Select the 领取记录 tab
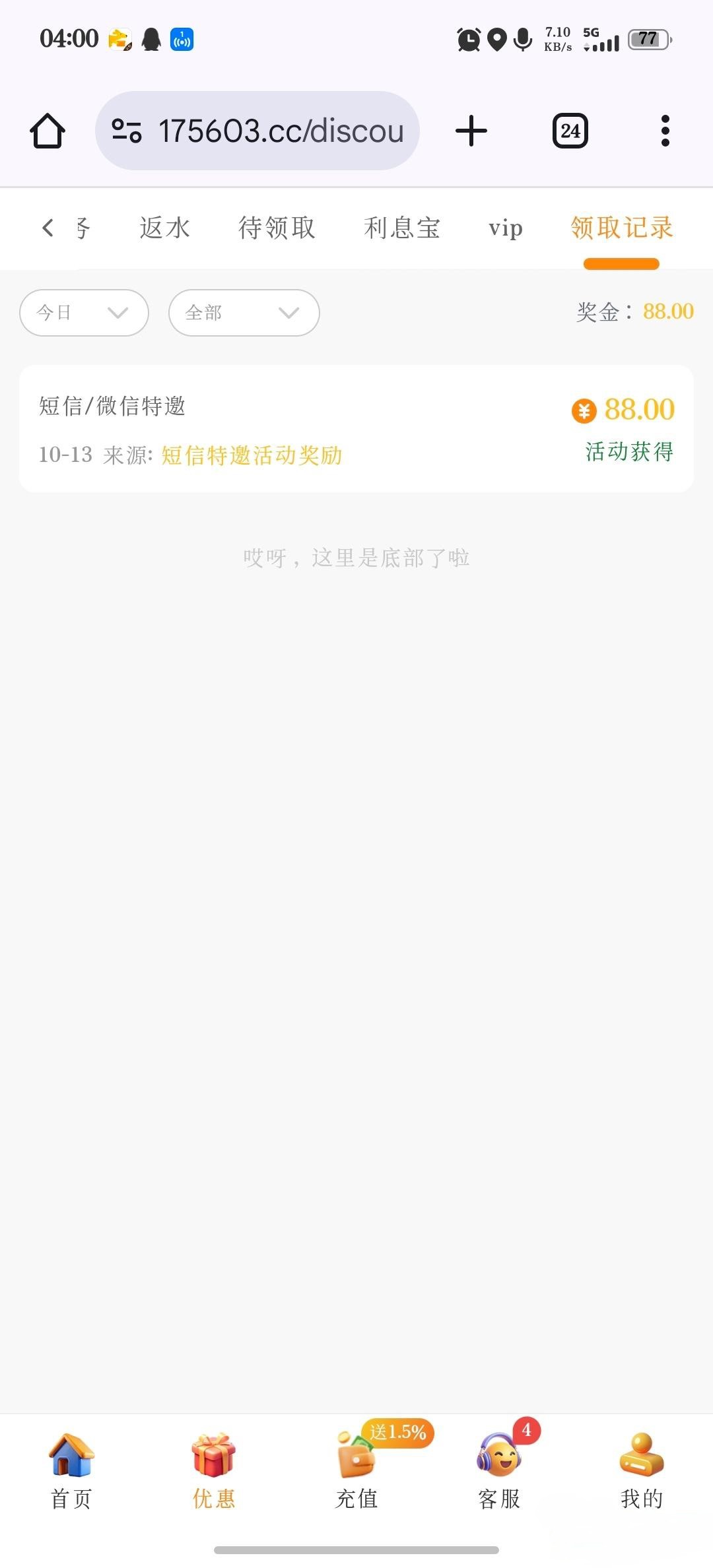The width and height of the screenshot is (713, 1568). (x=621, y=228)
